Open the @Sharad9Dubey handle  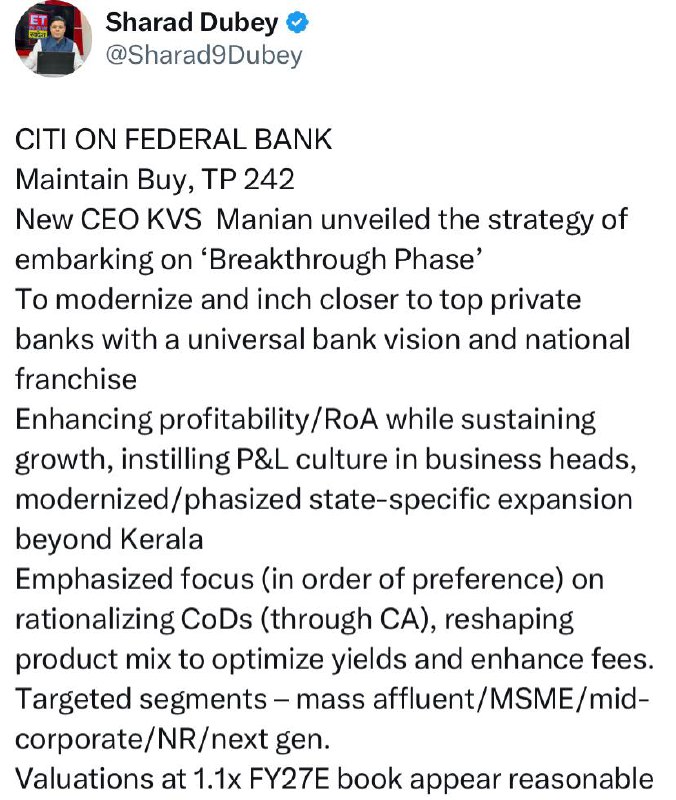click(x=204, y=56)
